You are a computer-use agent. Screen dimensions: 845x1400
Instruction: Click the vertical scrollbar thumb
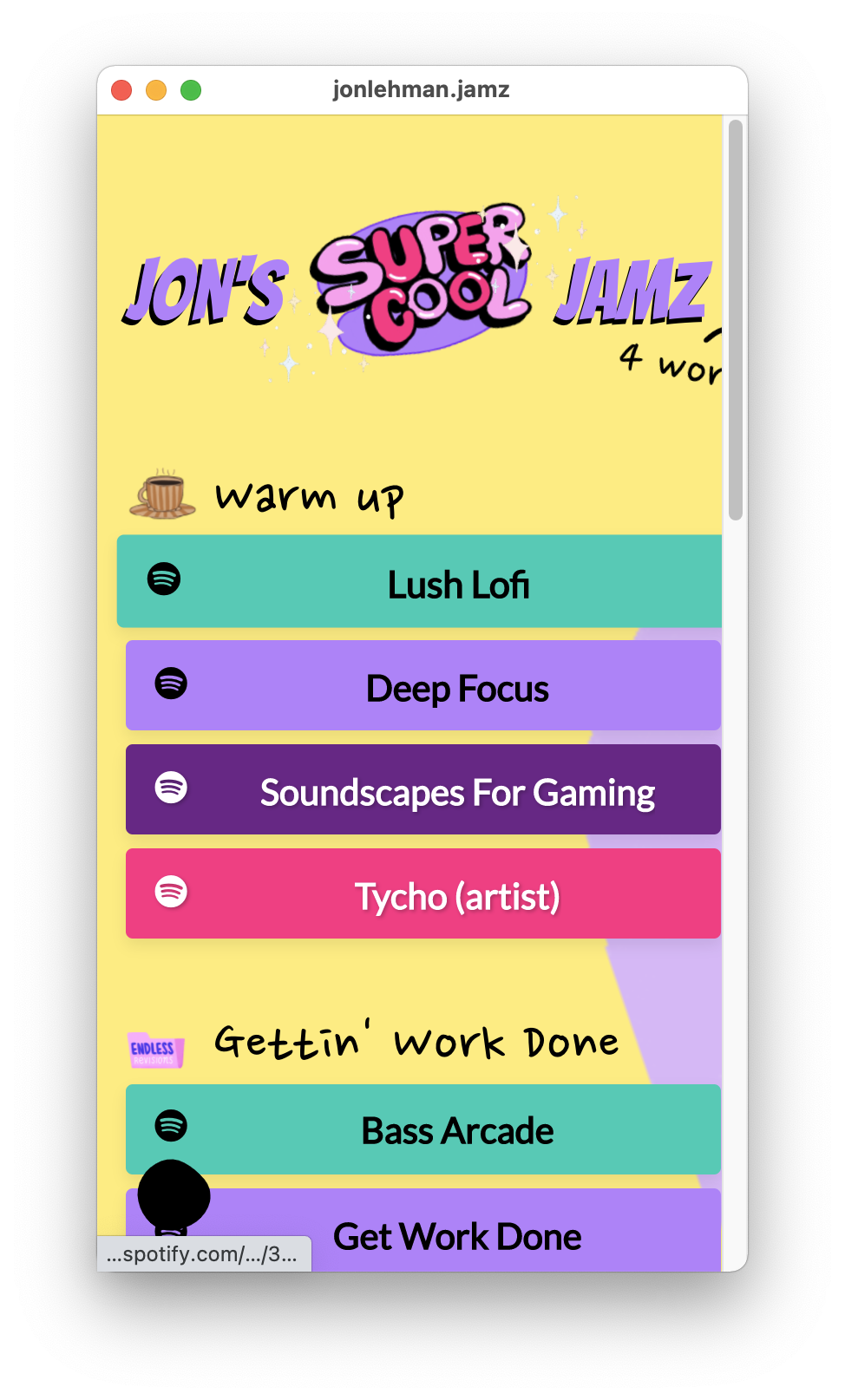pyautogui.click(x=736, y=320)
